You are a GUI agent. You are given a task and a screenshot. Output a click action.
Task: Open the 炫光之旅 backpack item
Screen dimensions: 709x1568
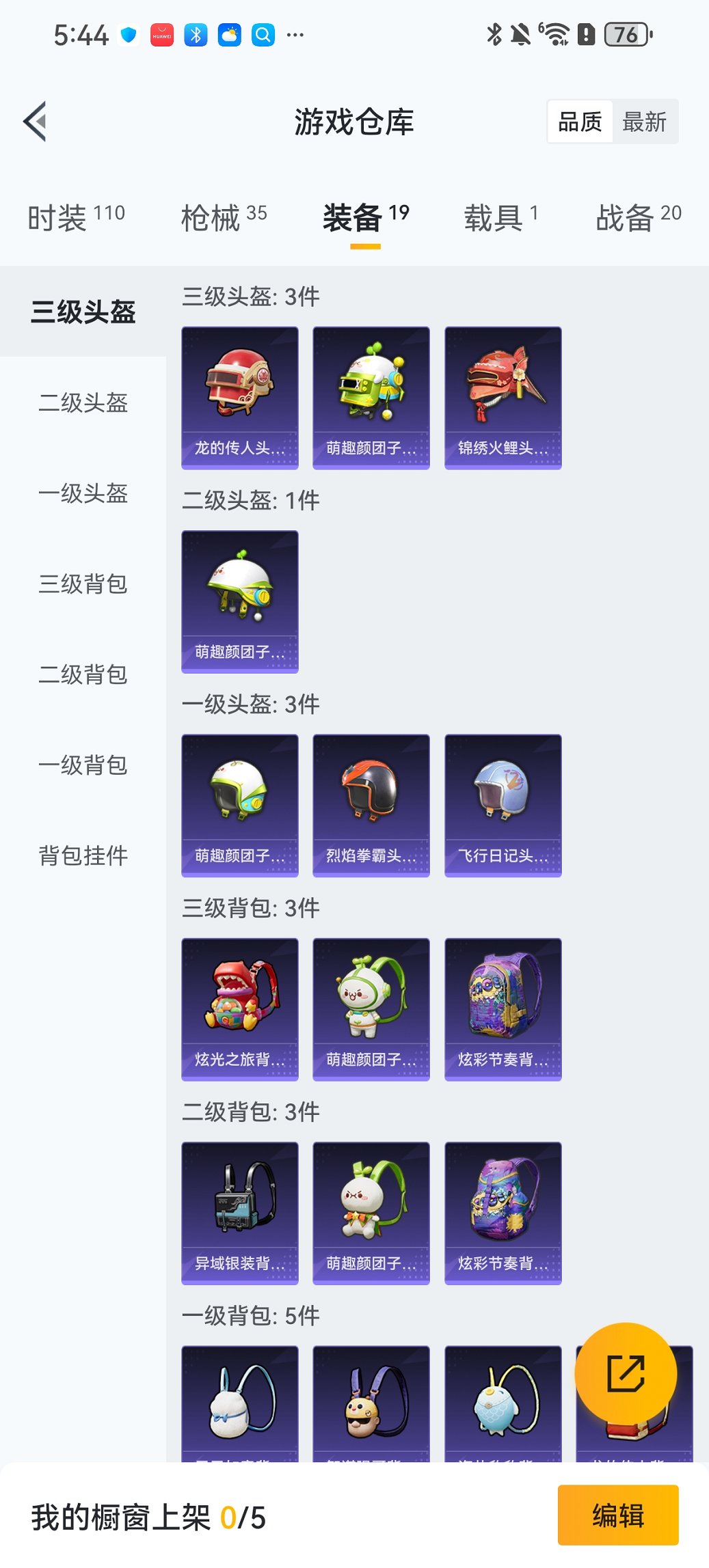[240, 1009]
